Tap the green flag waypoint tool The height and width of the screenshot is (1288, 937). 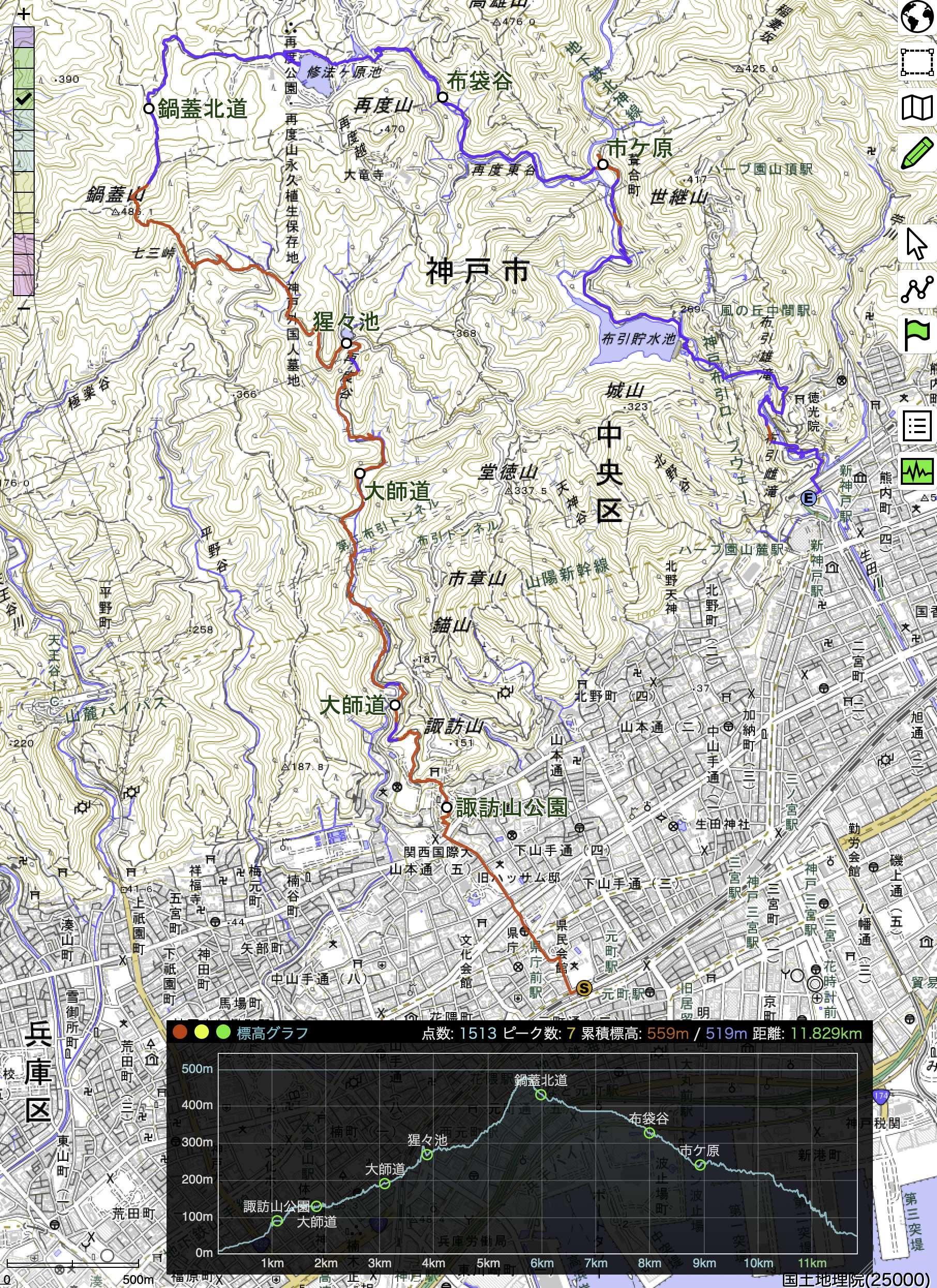916,334
